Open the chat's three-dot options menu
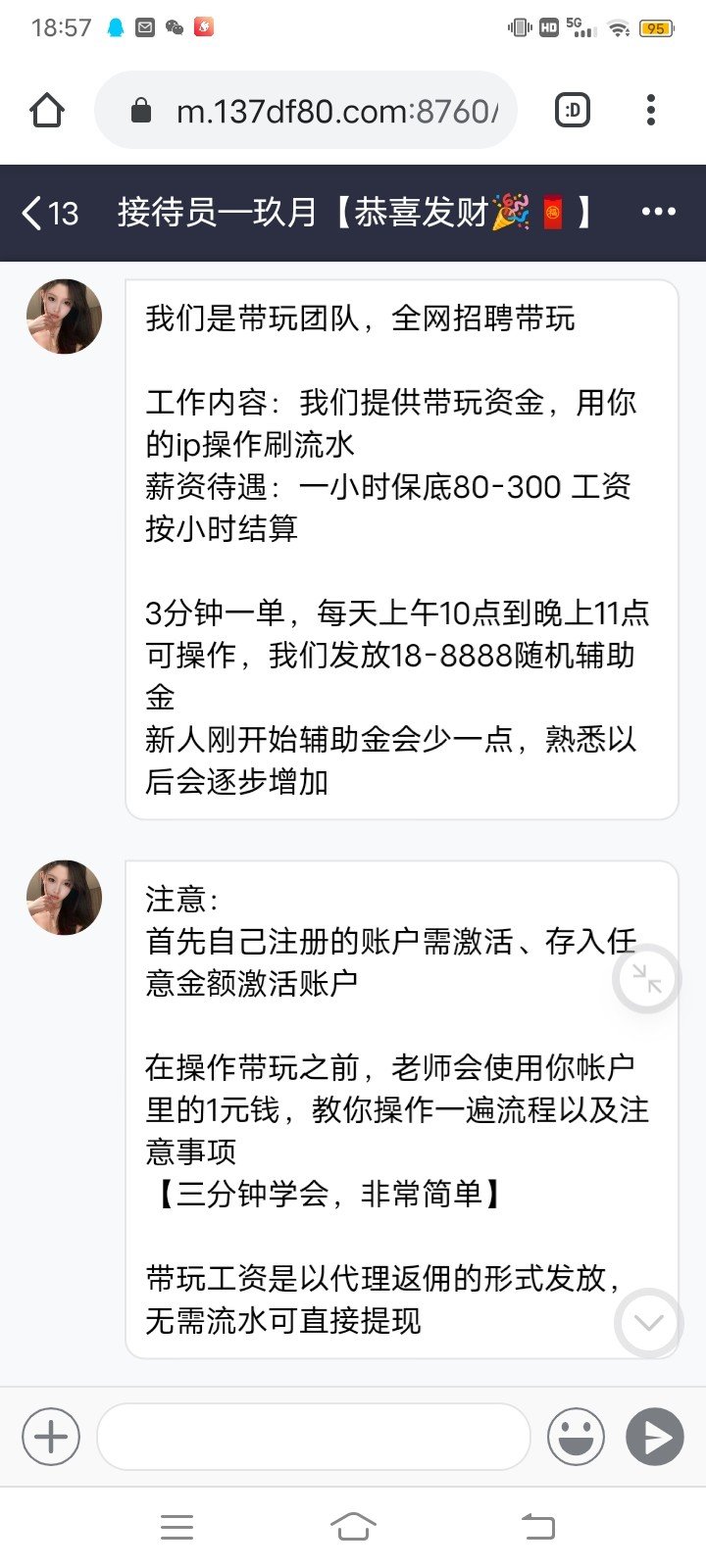 (x=658, y=212)
